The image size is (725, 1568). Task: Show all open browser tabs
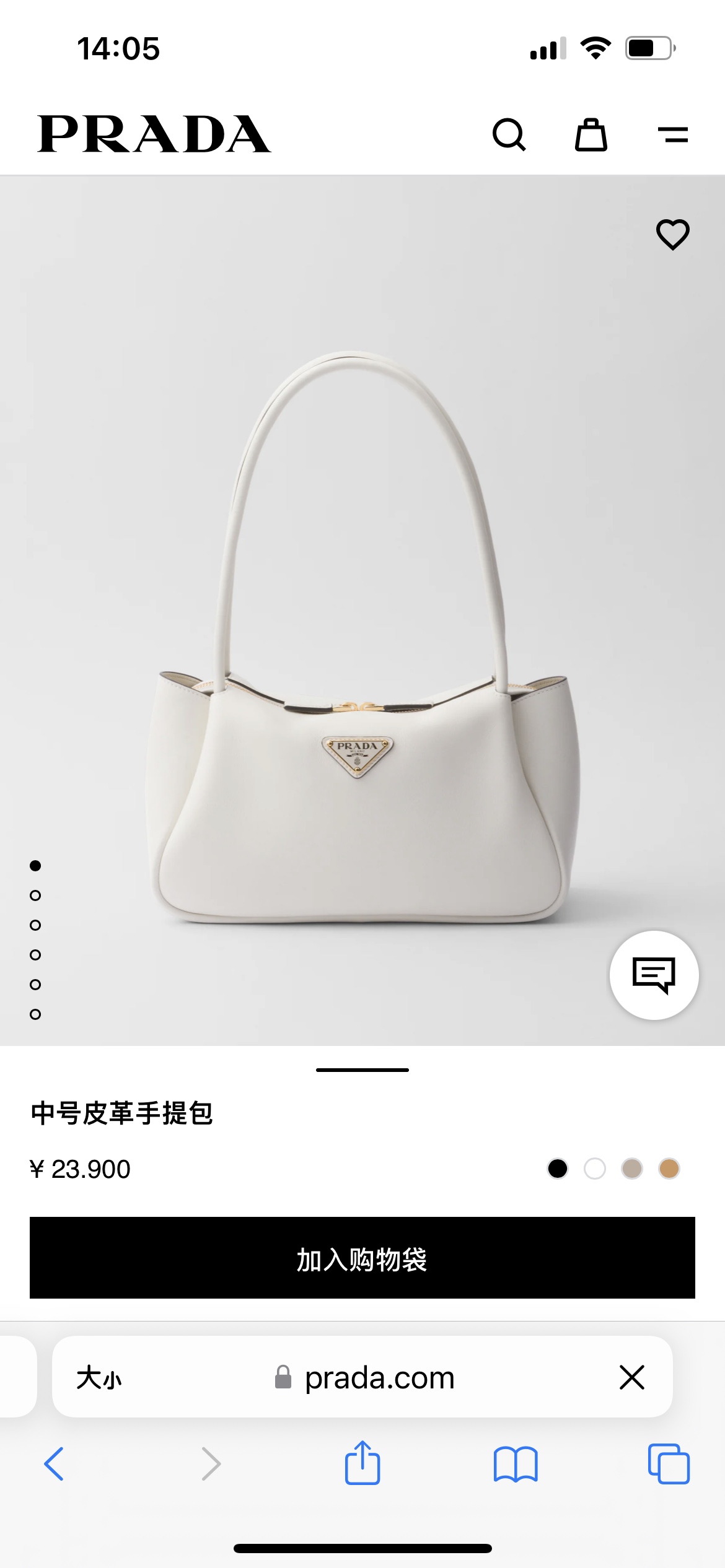coord(669,1464)
